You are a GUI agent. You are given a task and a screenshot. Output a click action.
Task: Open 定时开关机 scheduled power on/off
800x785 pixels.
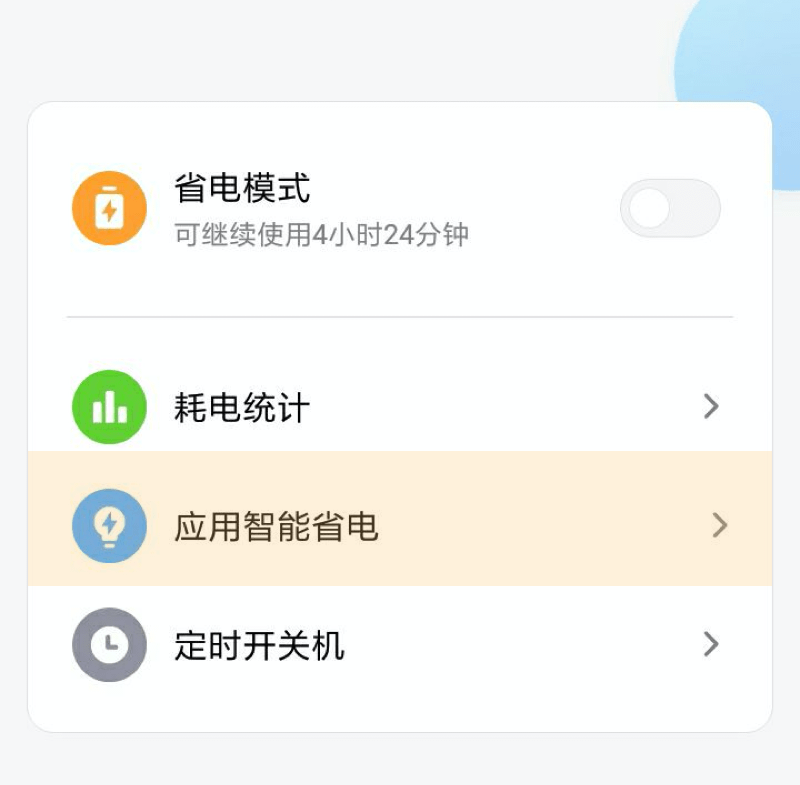400,645
